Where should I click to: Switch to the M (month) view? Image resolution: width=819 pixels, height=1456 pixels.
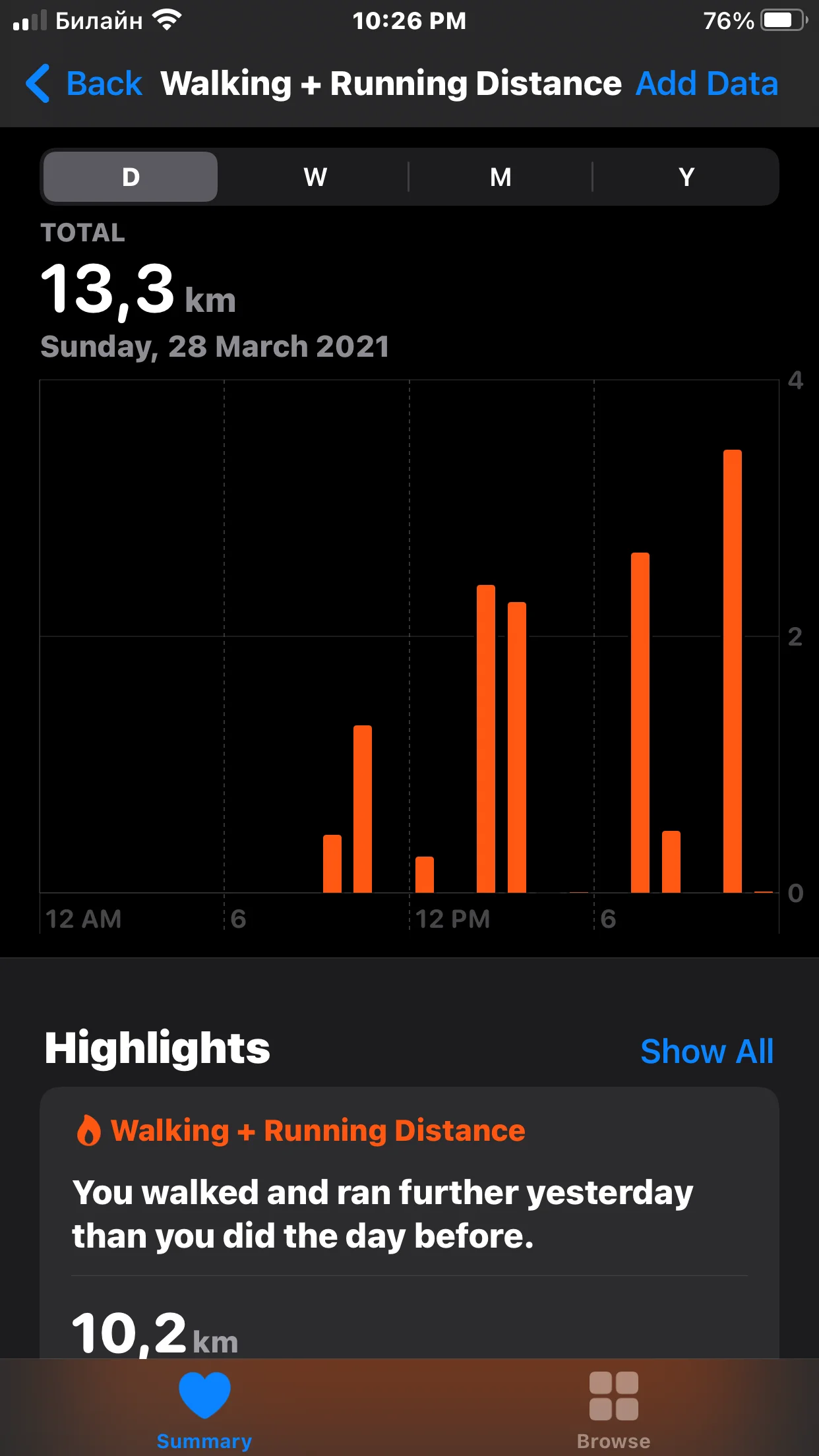click(x=501, y=177)
